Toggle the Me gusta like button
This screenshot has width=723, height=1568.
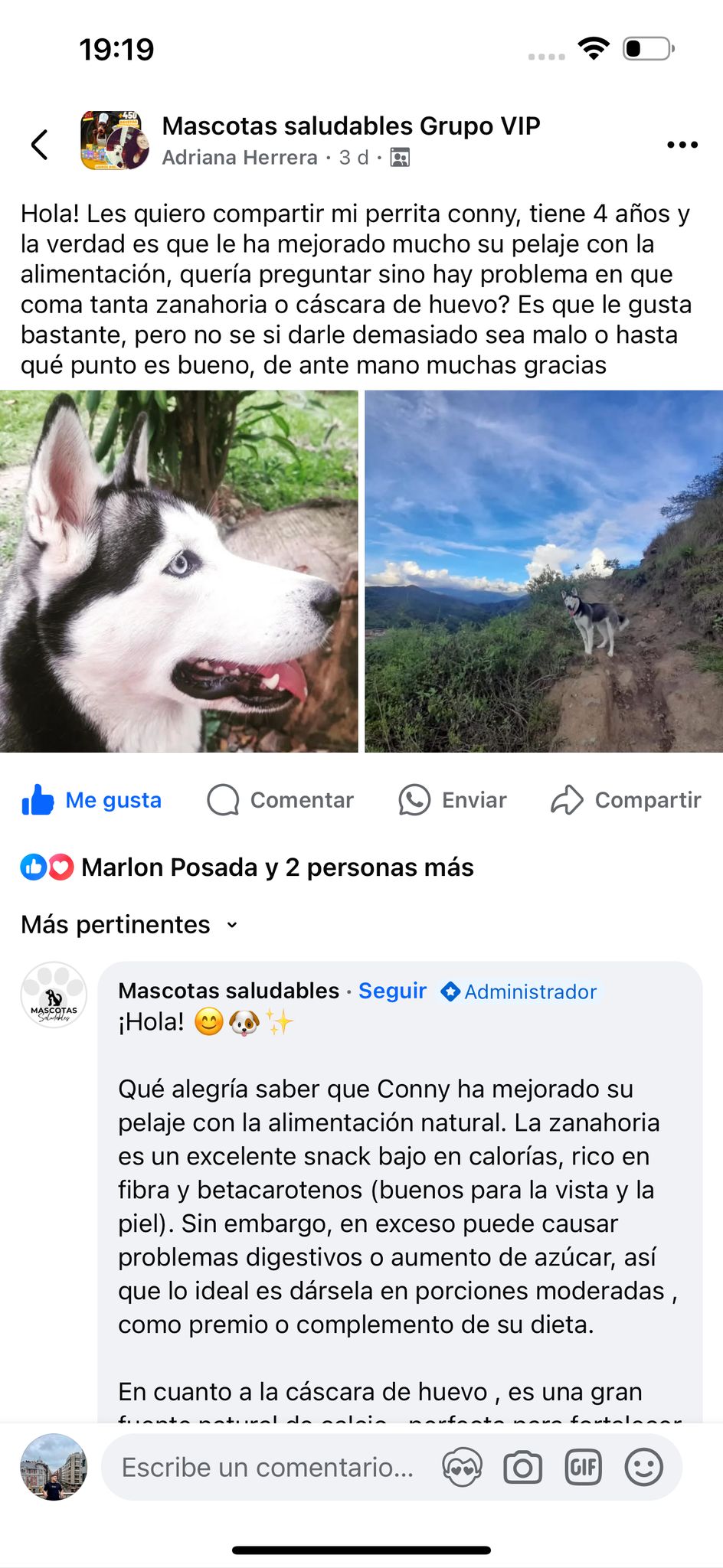[92, 800]
